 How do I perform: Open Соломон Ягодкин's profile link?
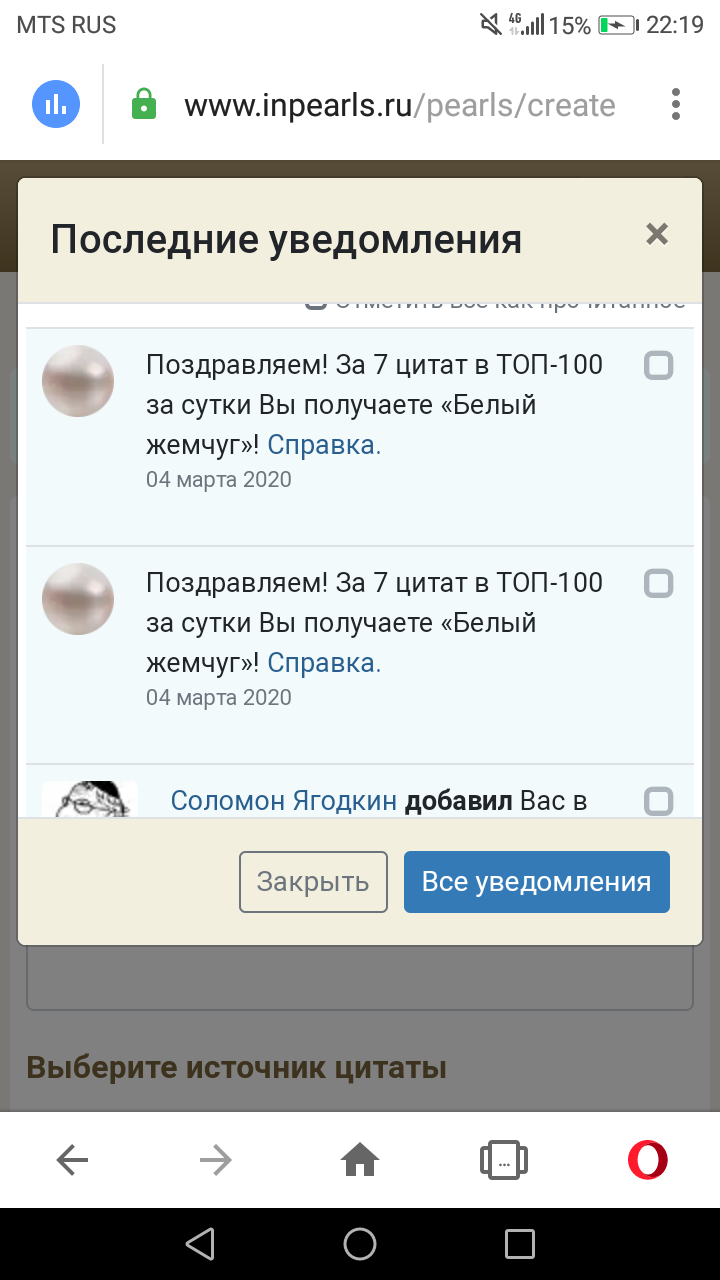coord(284,801)
